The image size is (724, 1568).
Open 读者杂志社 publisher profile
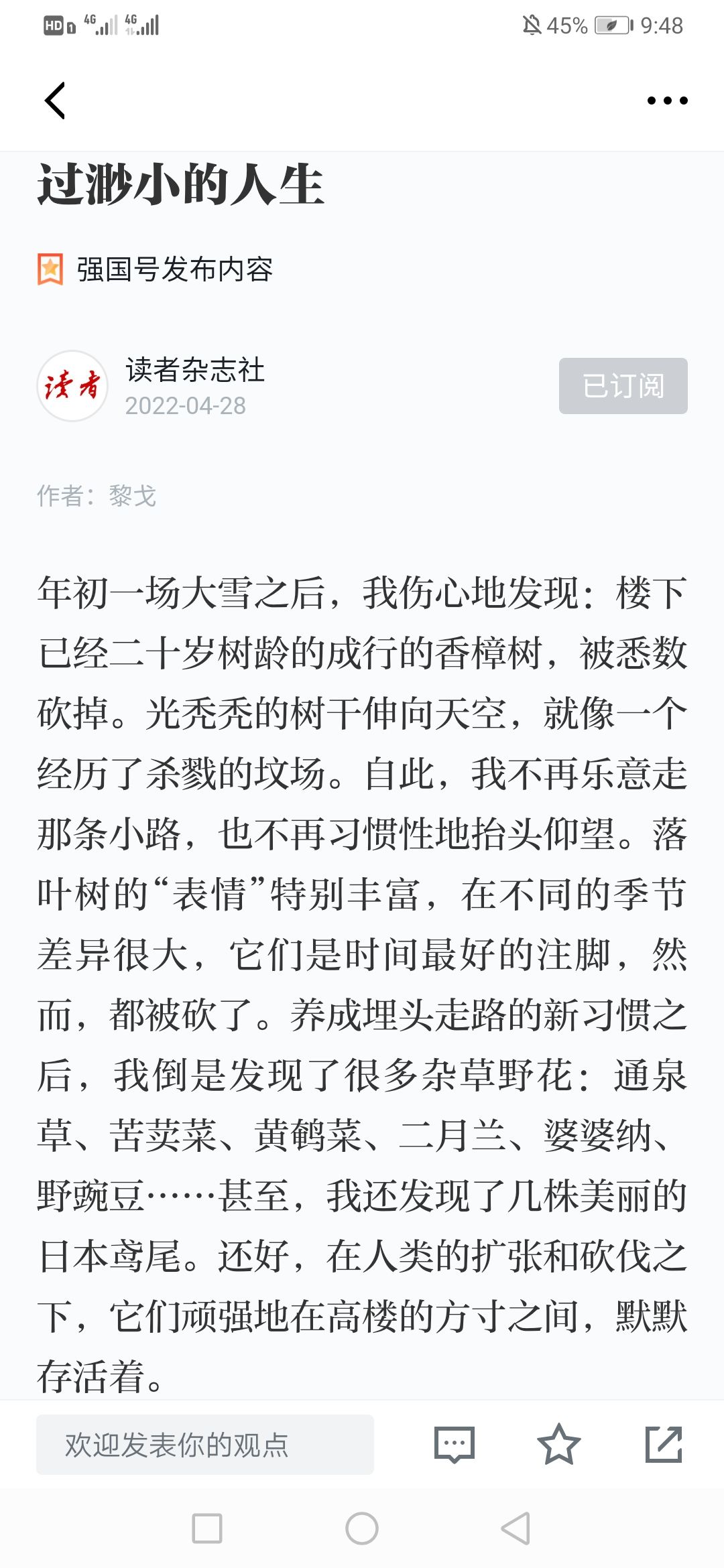pyautogui.click(x=195, y=370)
